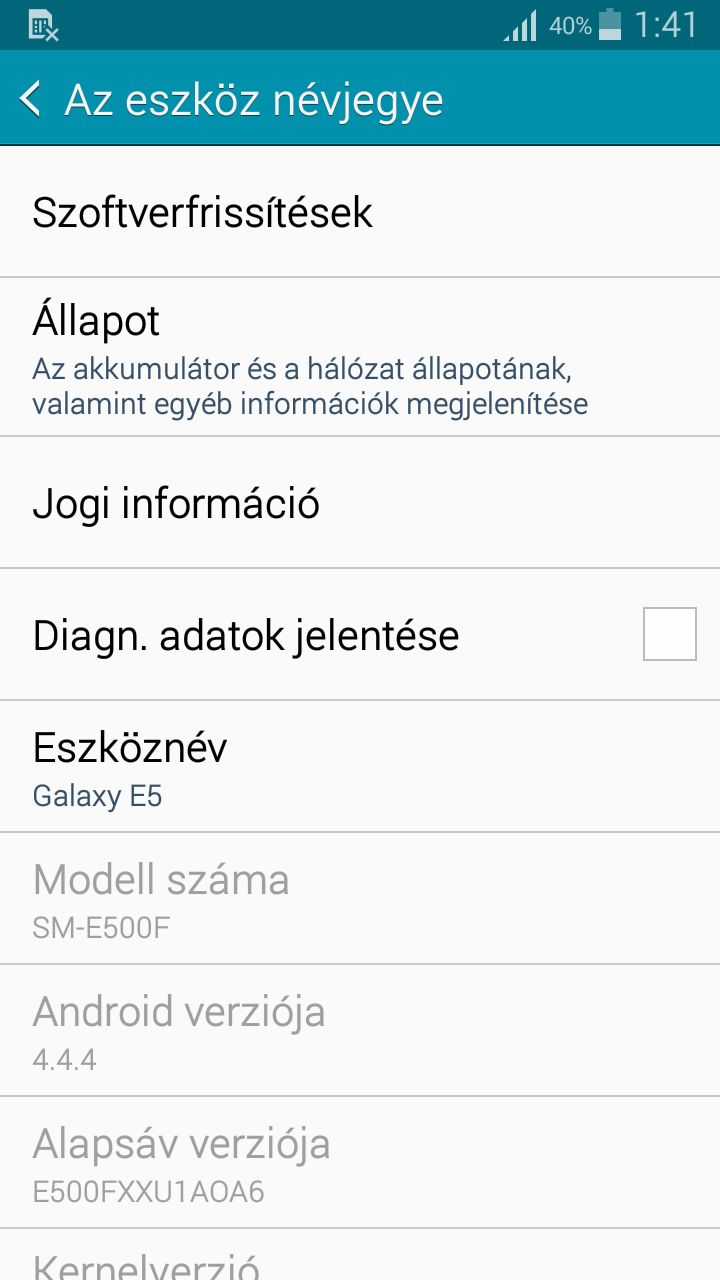
Task: Open Szoftverfrissítések
Action: tap(360, 212)
